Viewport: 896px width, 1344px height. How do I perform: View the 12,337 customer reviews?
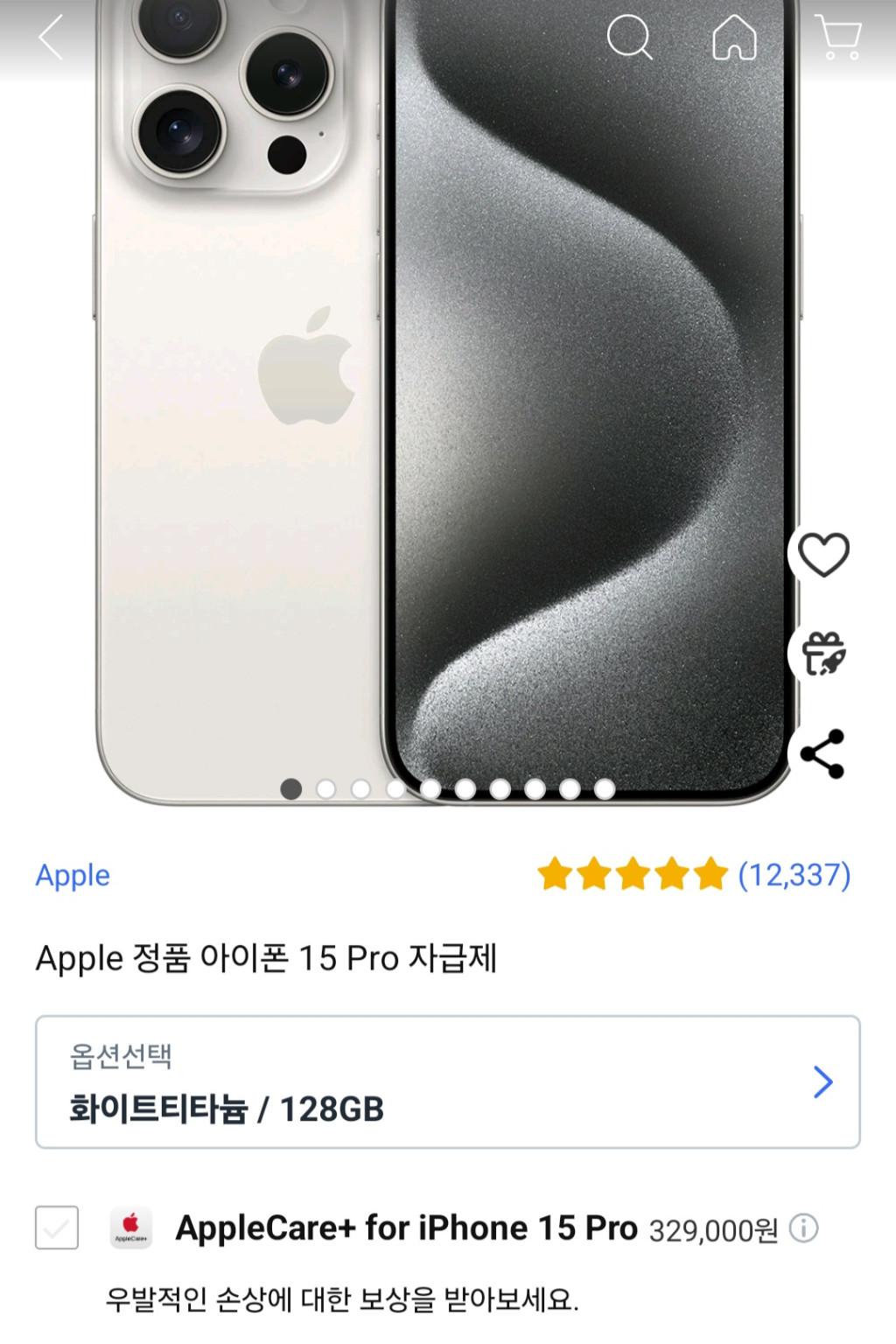(x=794, y=874)
